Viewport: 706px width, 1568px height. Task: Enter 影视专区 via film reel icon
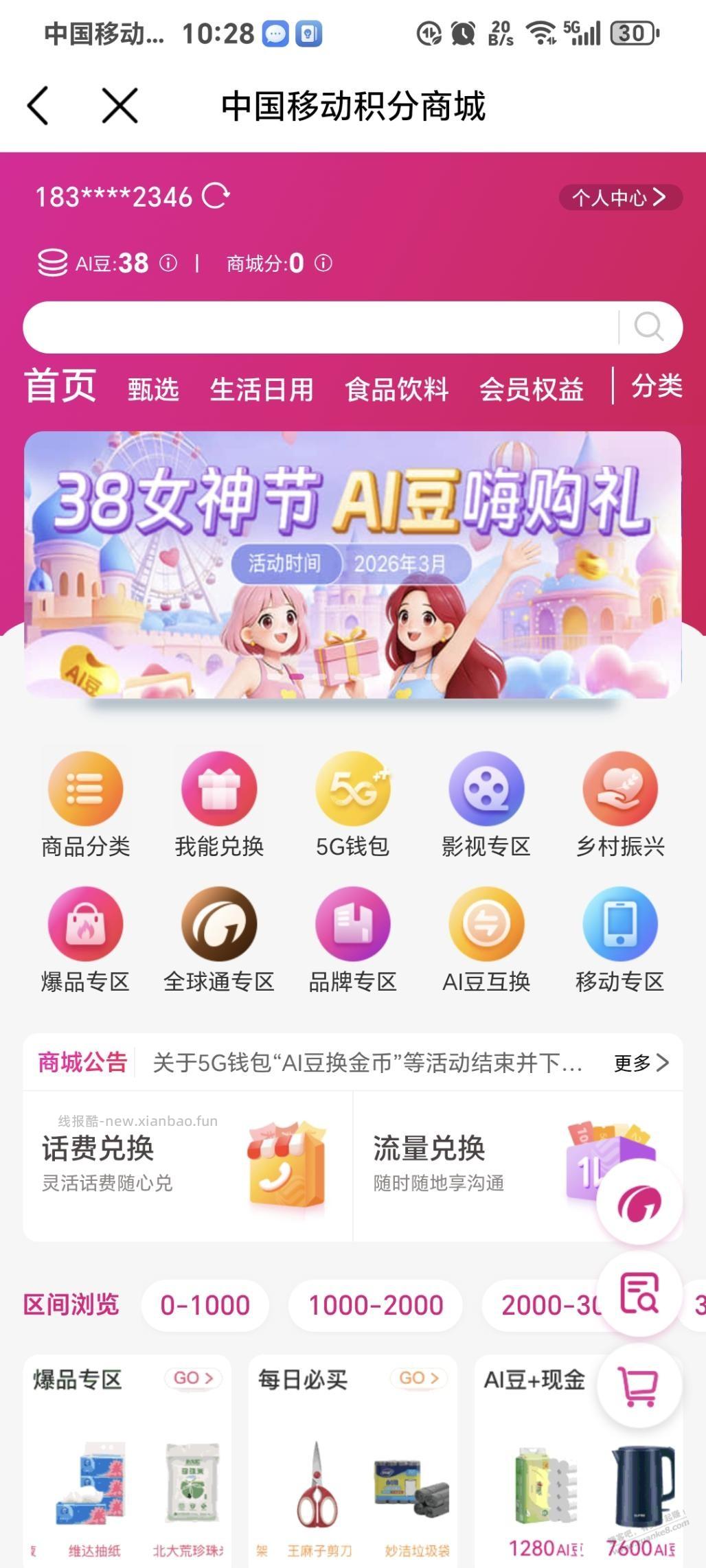click(486, 789)
